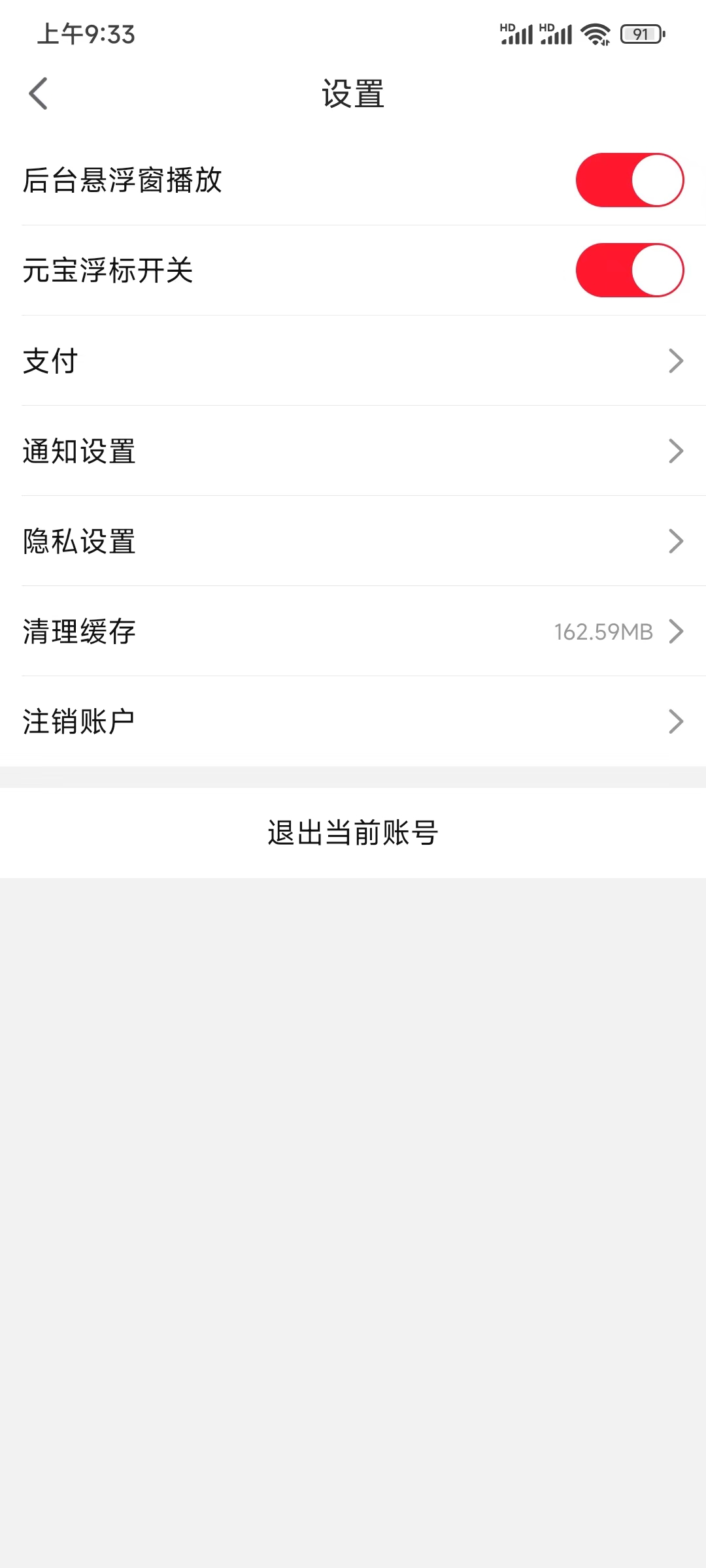Open the 清理缓存 row chevron
Viewport: 706px width, 1568px height.
click(677, 630)
